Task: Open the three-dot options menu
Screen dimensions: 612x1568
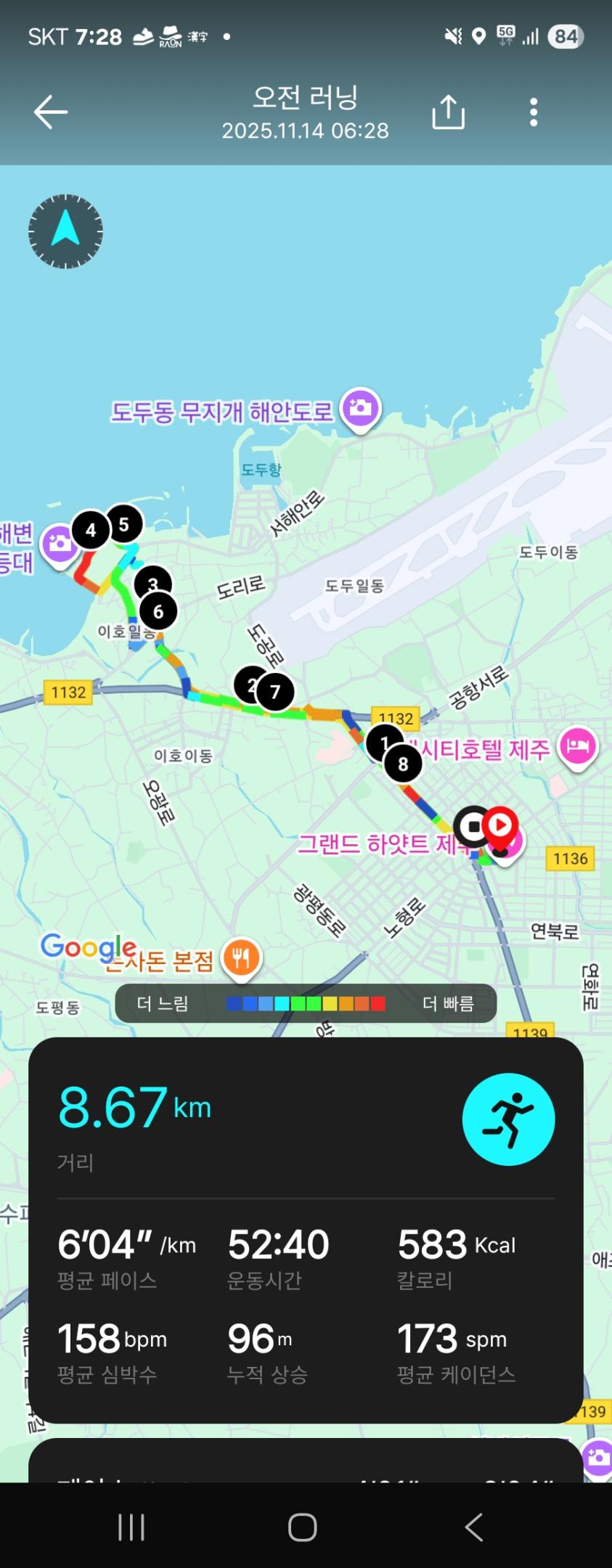Action: coord(534,111)
